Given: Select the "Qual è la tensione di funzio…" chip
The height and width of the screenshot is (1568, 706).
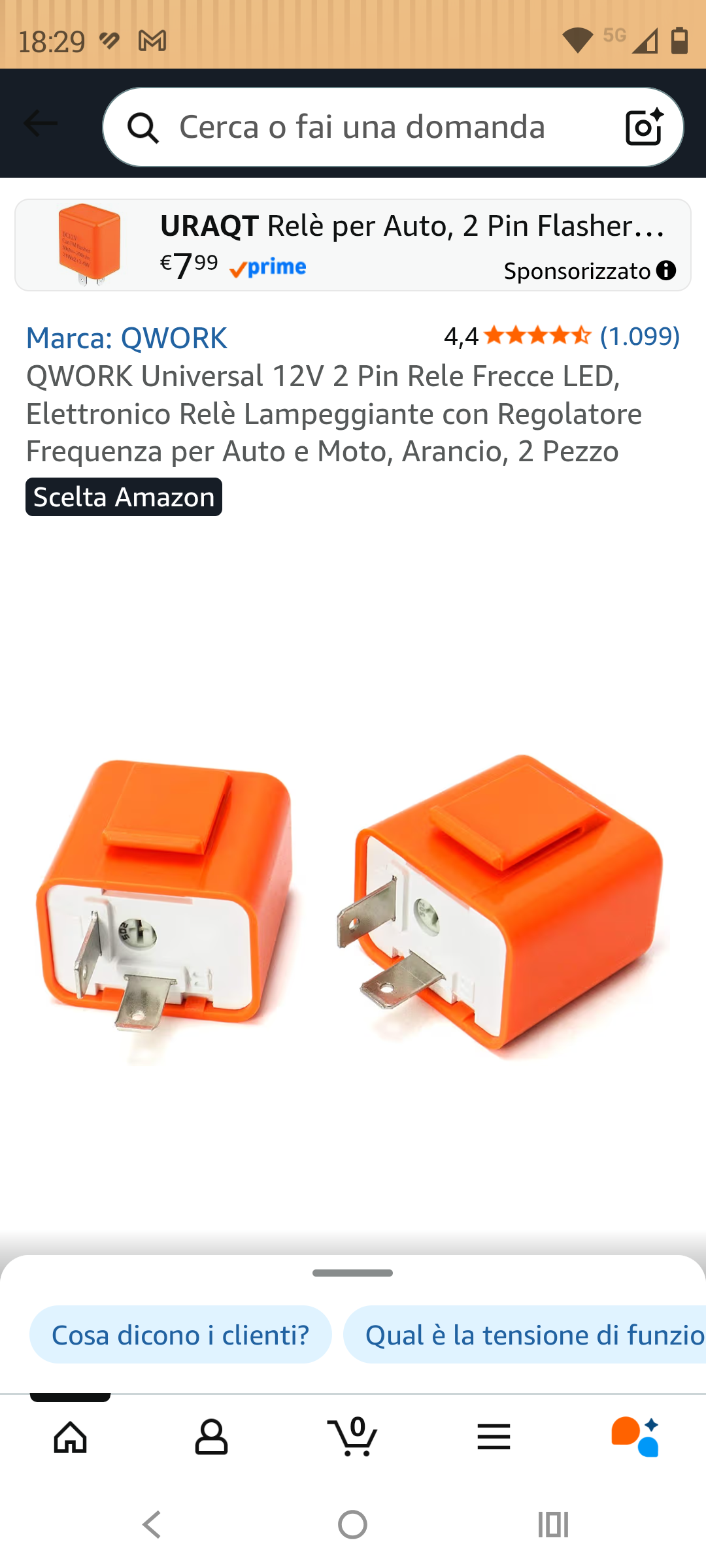Looking at the screenshot, I should click(524, 1335).
